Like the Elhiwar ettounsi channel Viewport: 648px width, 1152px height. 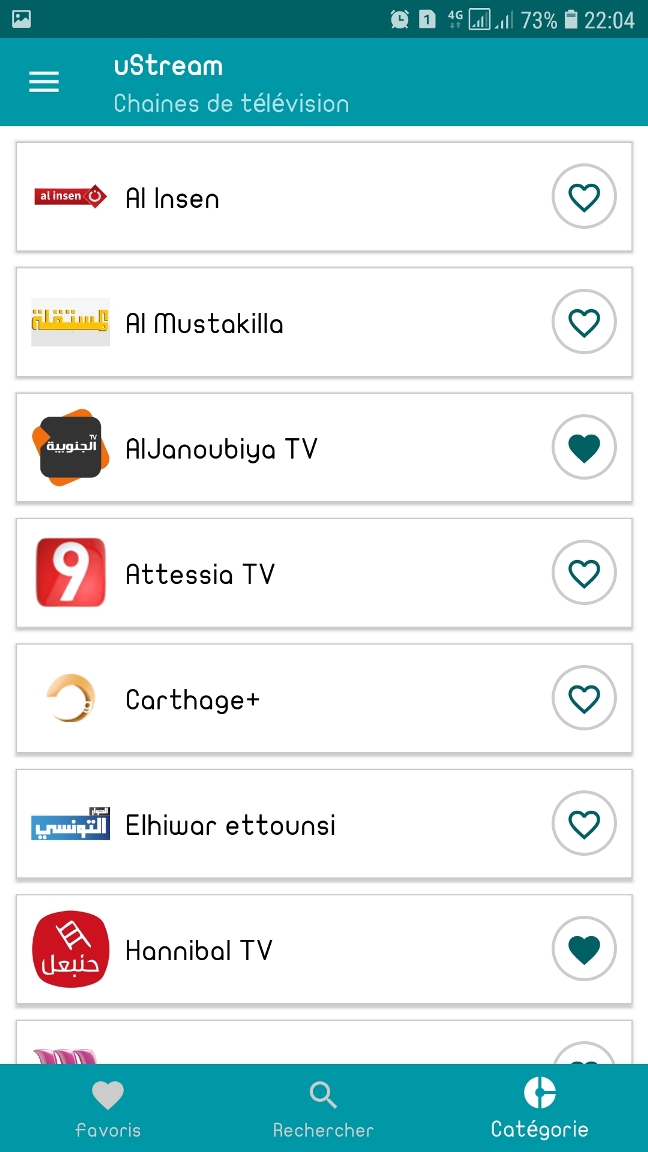[584, 824]
